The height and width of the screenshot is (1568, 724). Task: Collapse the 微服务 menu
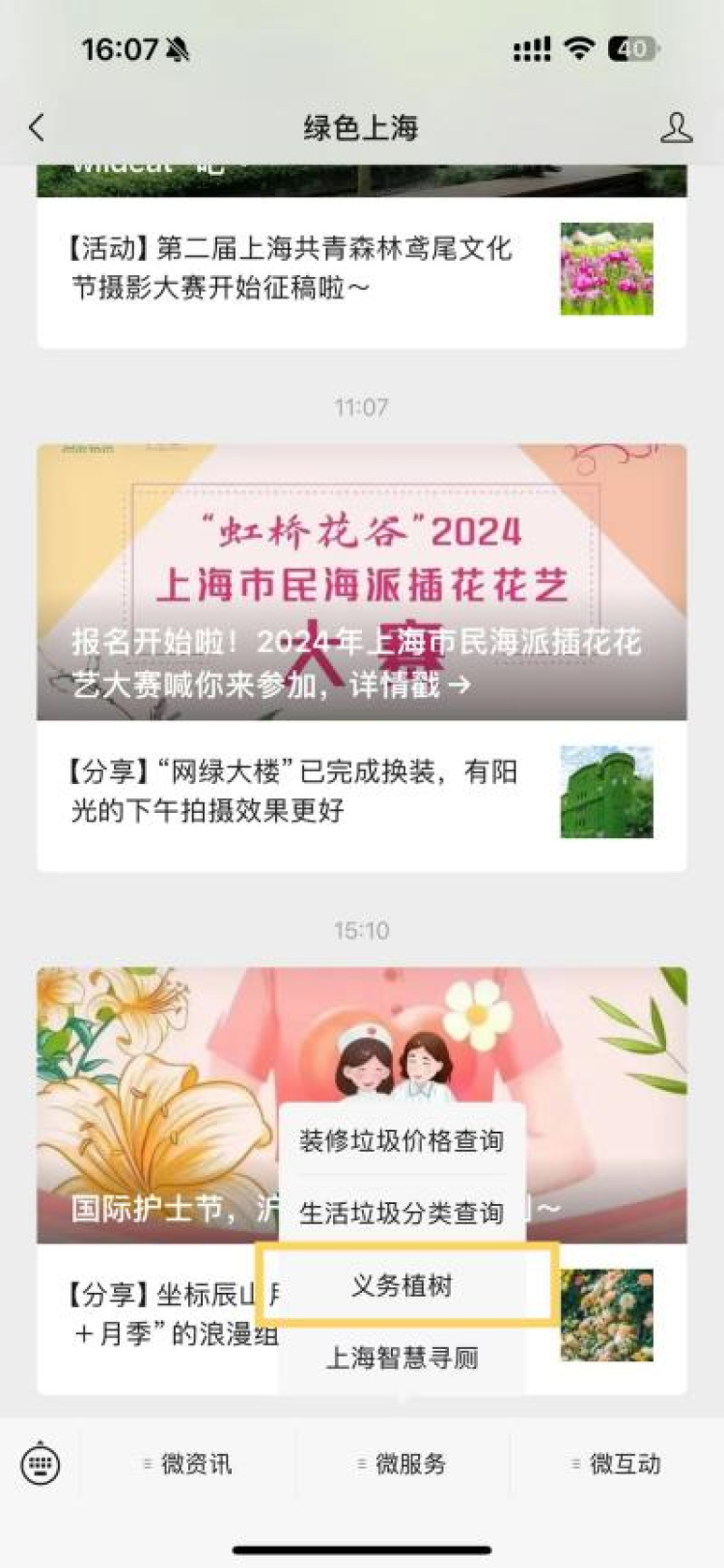(x=403, y=1464)
